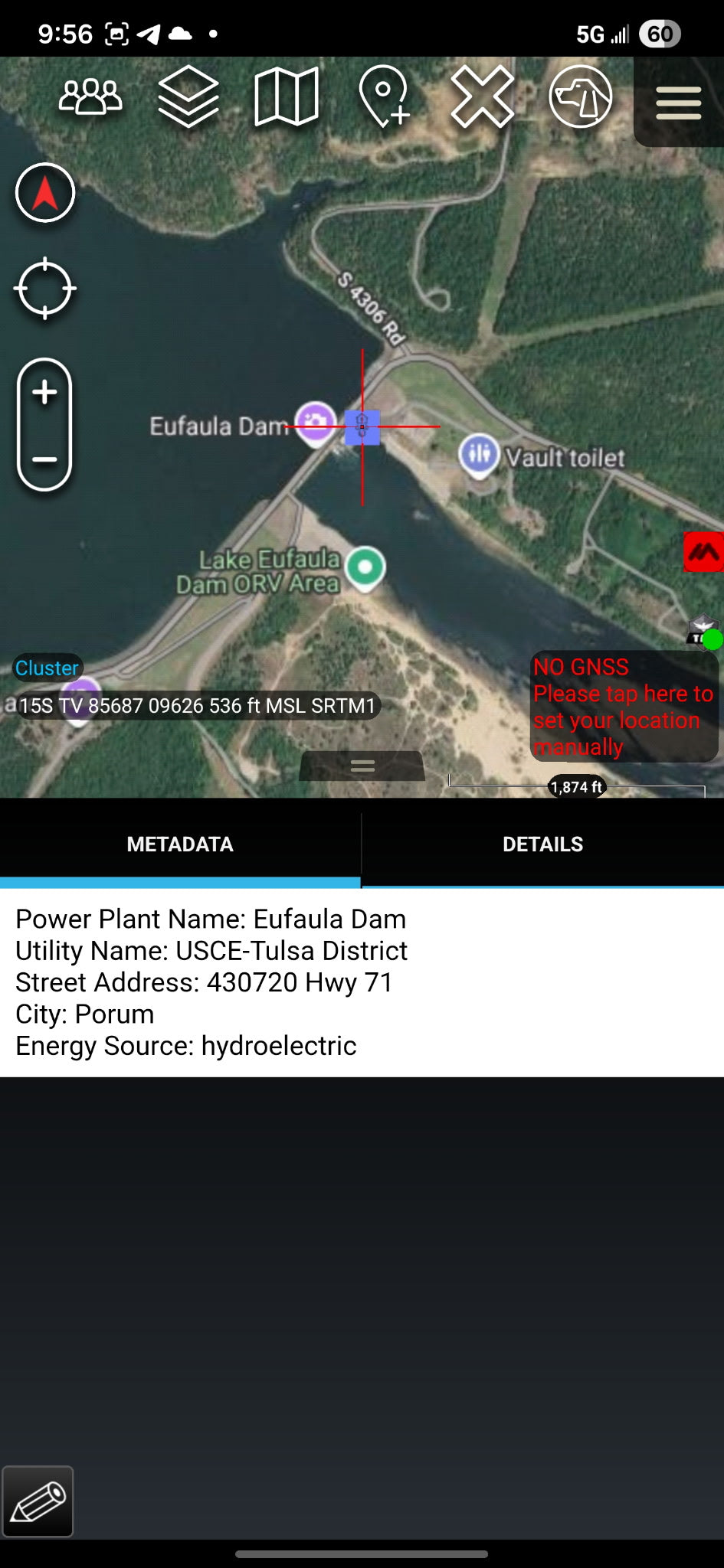Screen dimensions: 724x1568
Task: Open the buddies sharing icon
Action: pyautogui.click(x=90, y=98)
